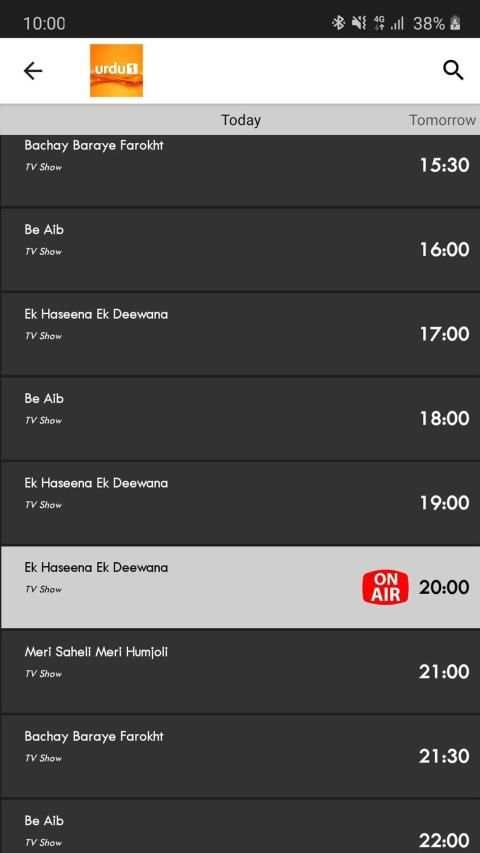Open Ek Haseena Ek Deewana at 19:00
The width and height of the screenshot is (480, 853).
(240, 503)
